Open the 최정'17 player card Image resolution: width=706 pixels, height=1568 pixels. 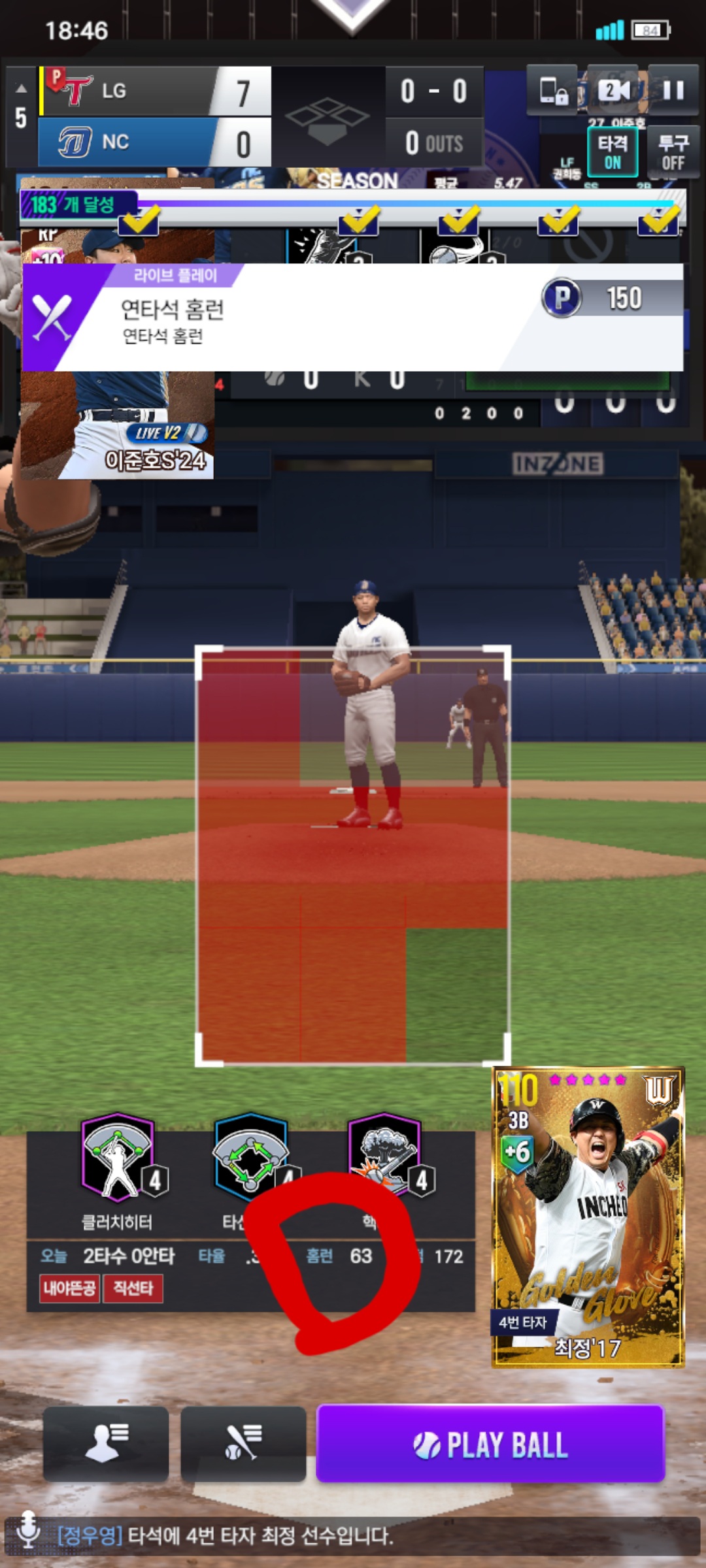588,1217
